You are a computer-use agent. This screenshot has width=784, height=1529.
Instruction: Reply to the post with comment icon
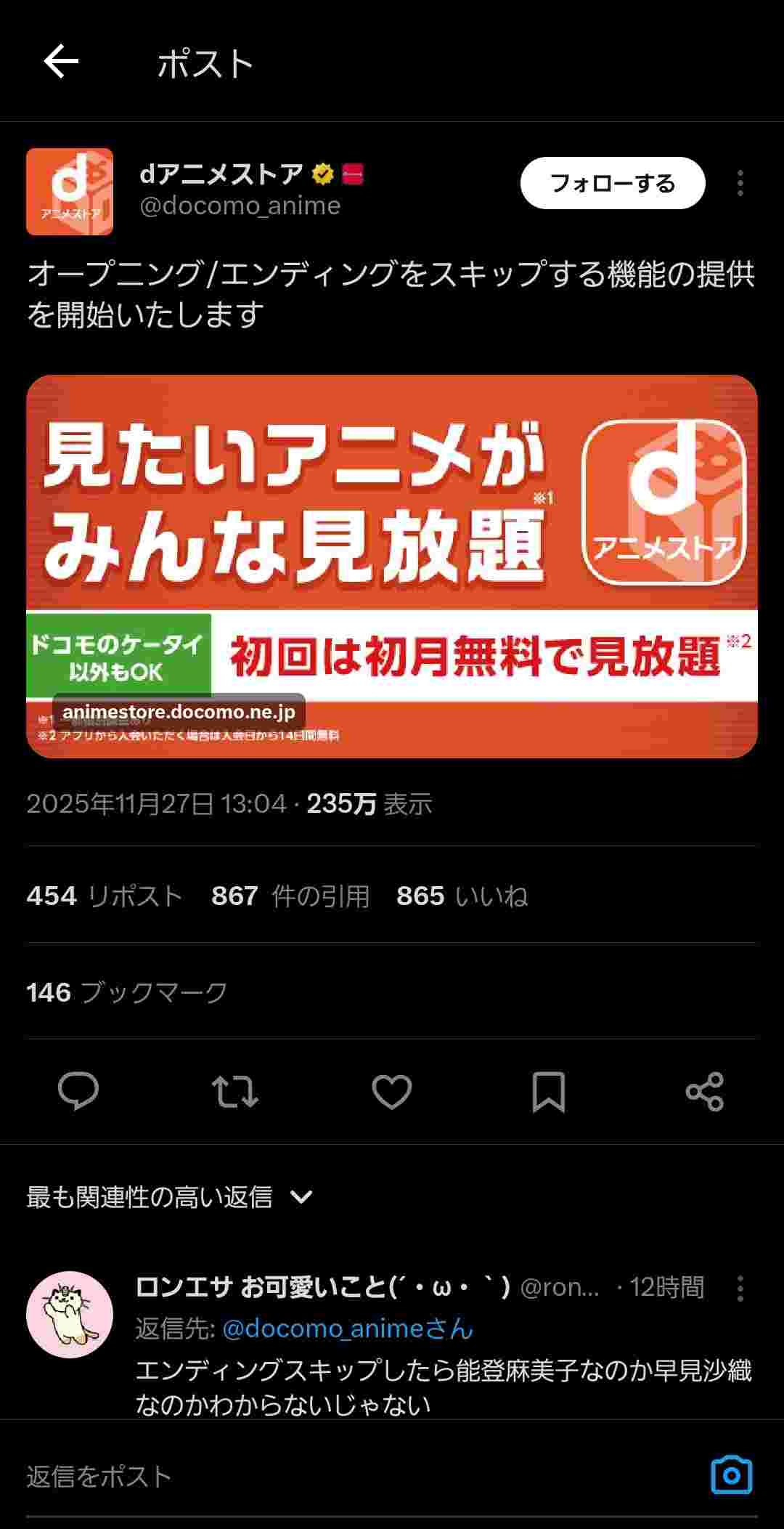coord(78,1091)
